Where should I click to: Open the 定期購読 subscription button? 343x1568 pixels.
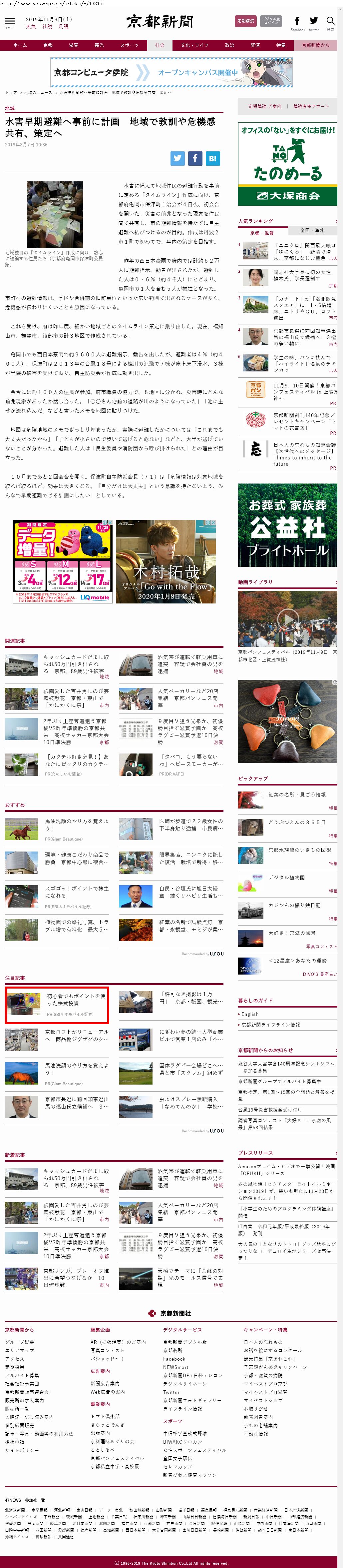point(246,21)
